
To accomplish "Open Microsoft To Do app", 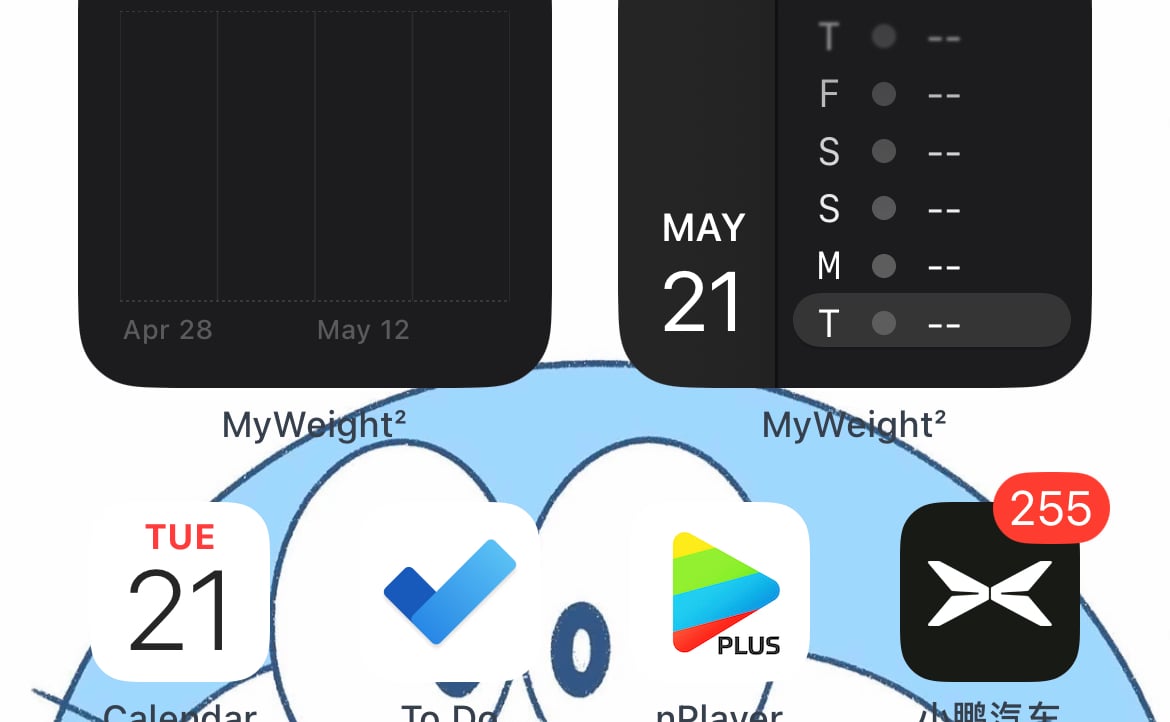I will (x=450, y=591).
